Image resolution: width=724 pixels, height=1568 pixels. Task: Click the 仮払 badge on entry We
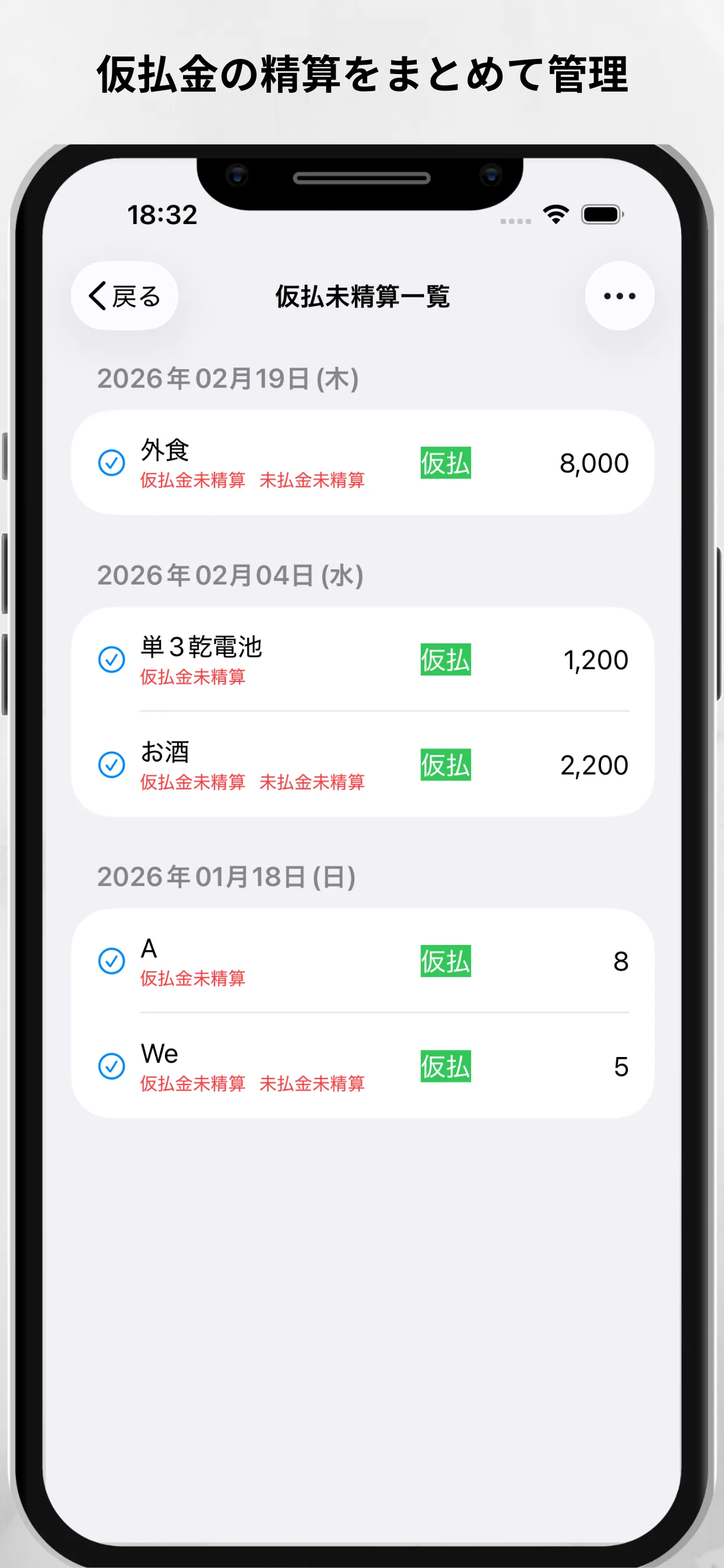[x=445, y=1066]
